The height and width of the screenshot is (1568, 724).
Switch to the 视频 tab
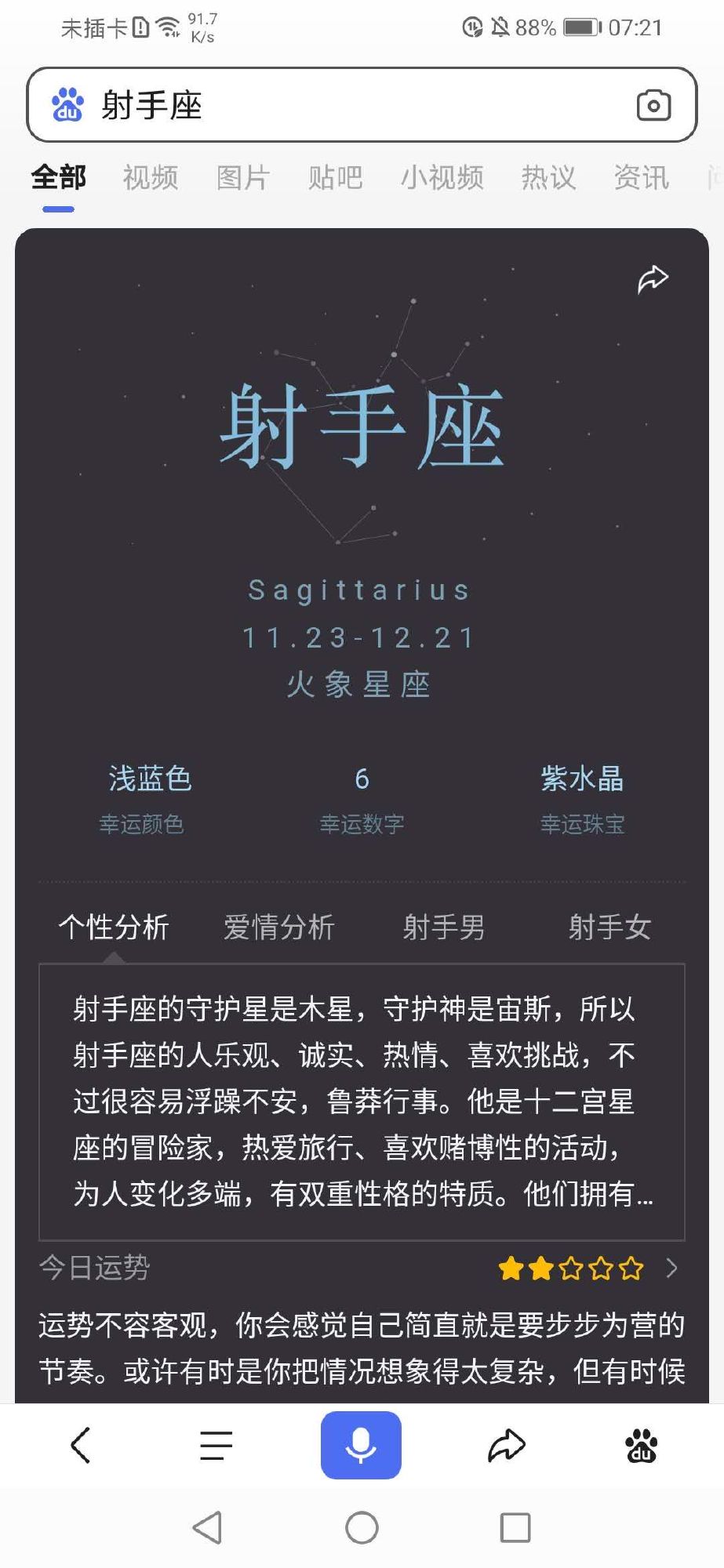(151, 178)
